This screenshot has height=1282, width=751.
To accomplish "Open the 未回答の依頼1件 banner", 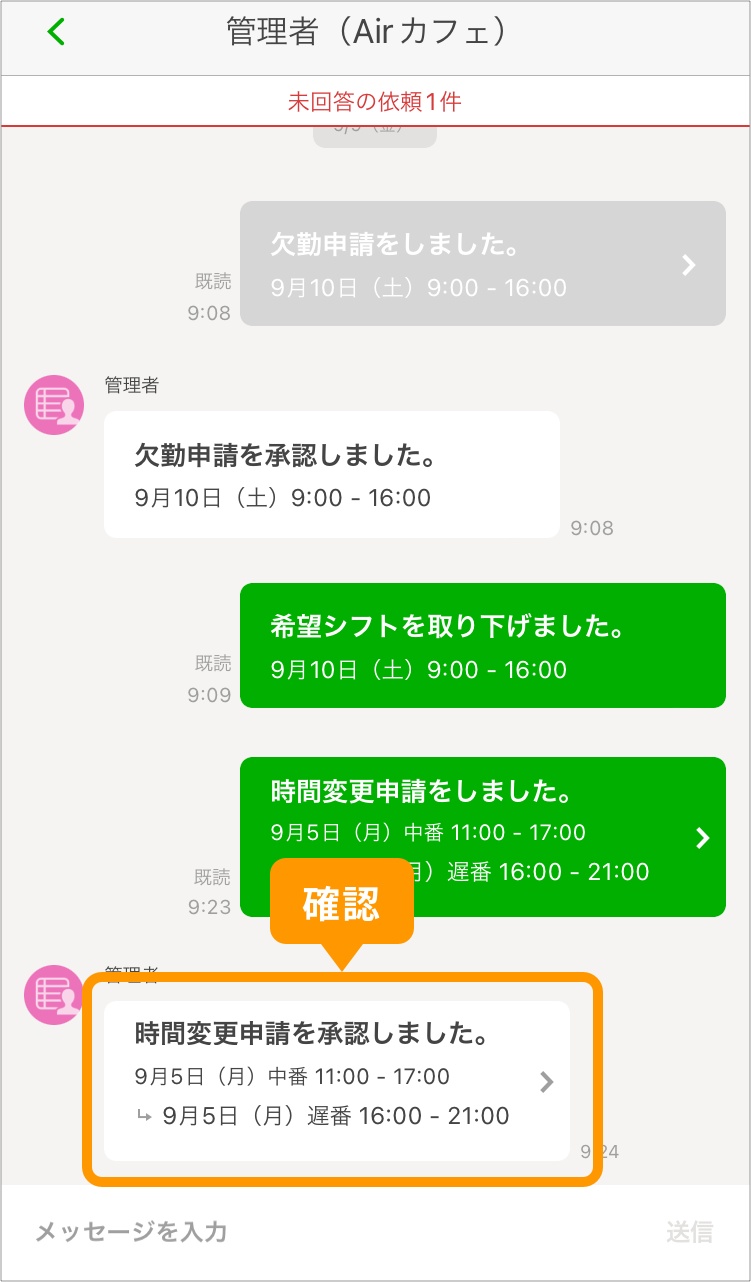I will point(375,101).
